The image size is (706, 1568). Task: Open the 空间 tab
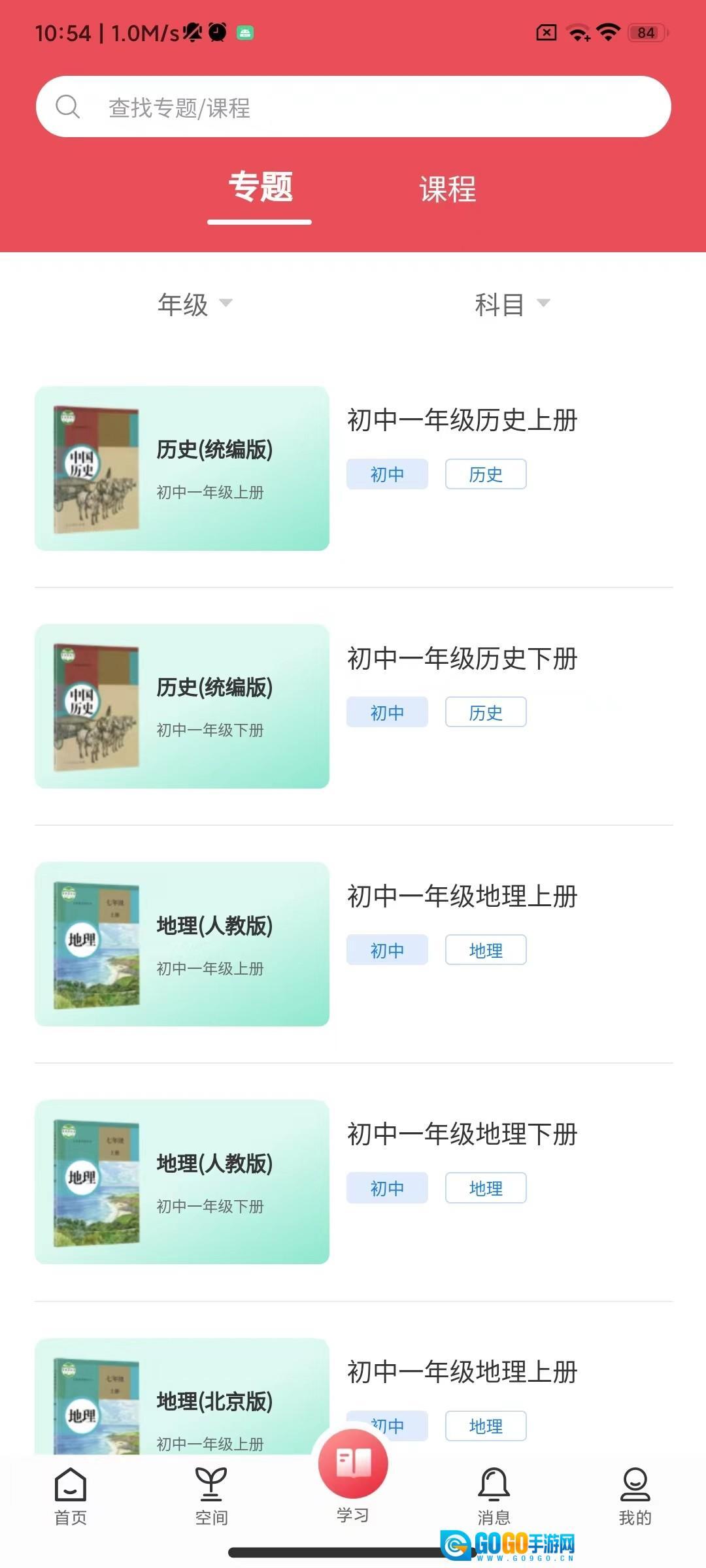pos(211,1496)
